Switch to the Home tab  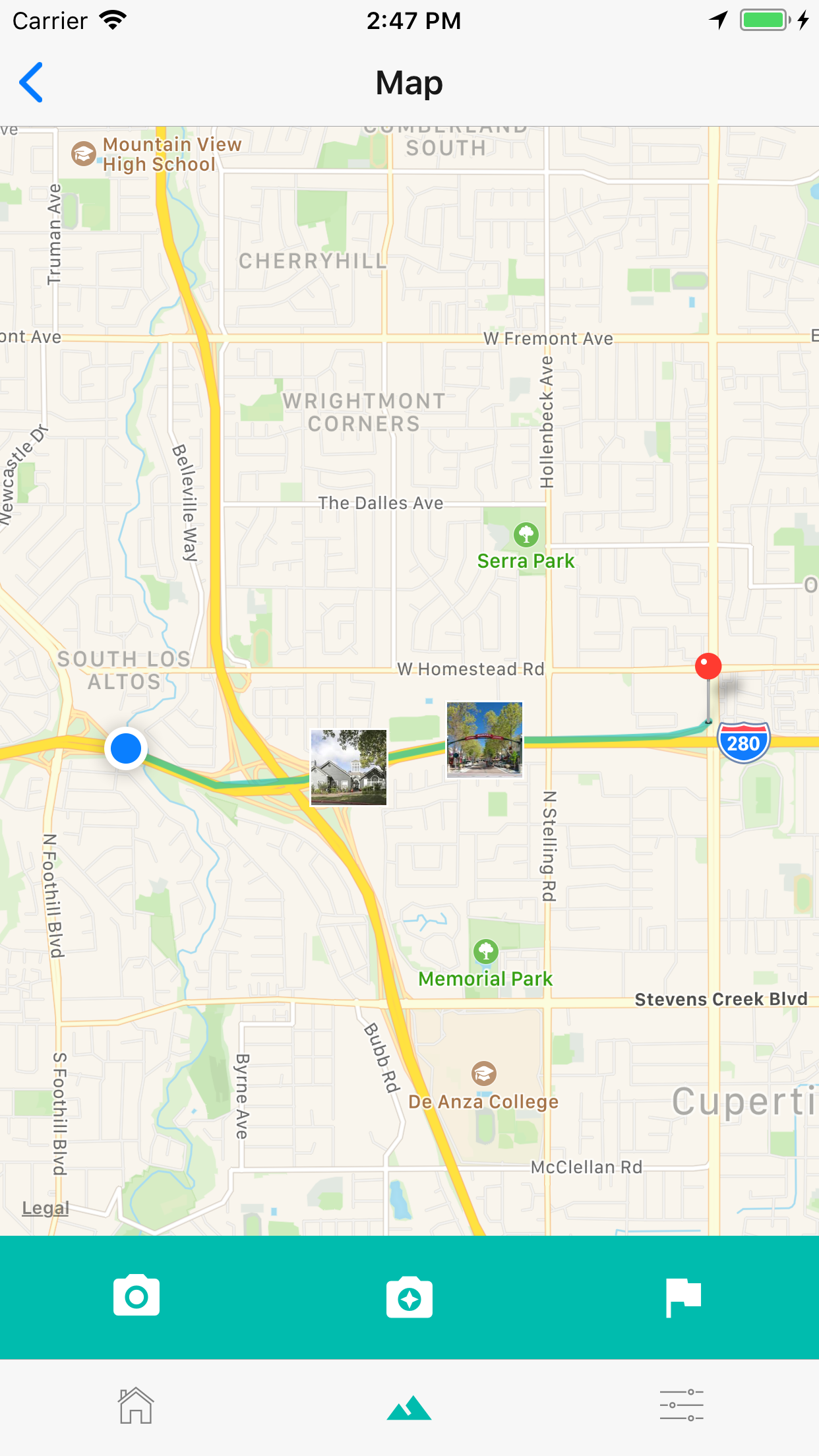point(136,1405)
